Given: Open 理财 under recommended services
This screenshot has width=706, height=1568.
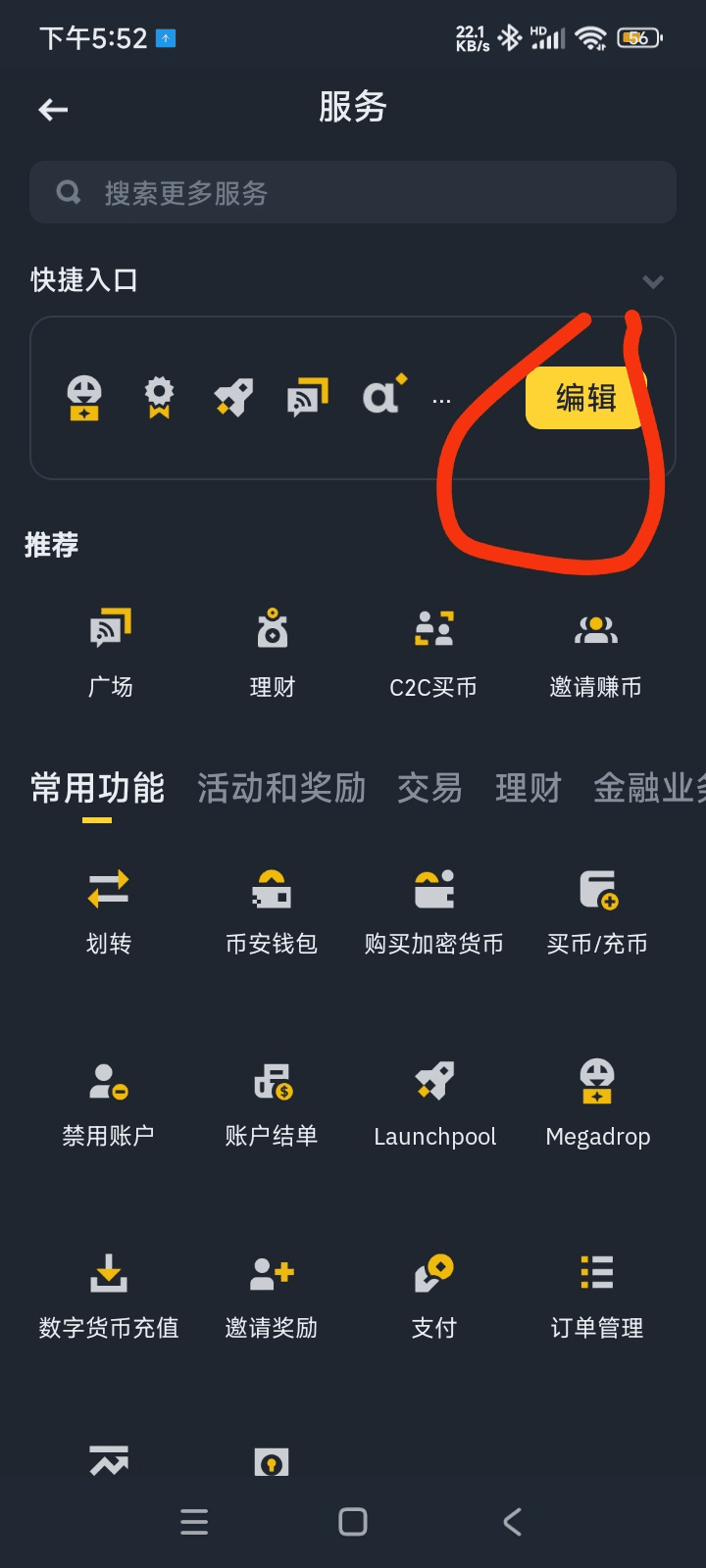Looking at the screenshot, I should click(272, 649).
